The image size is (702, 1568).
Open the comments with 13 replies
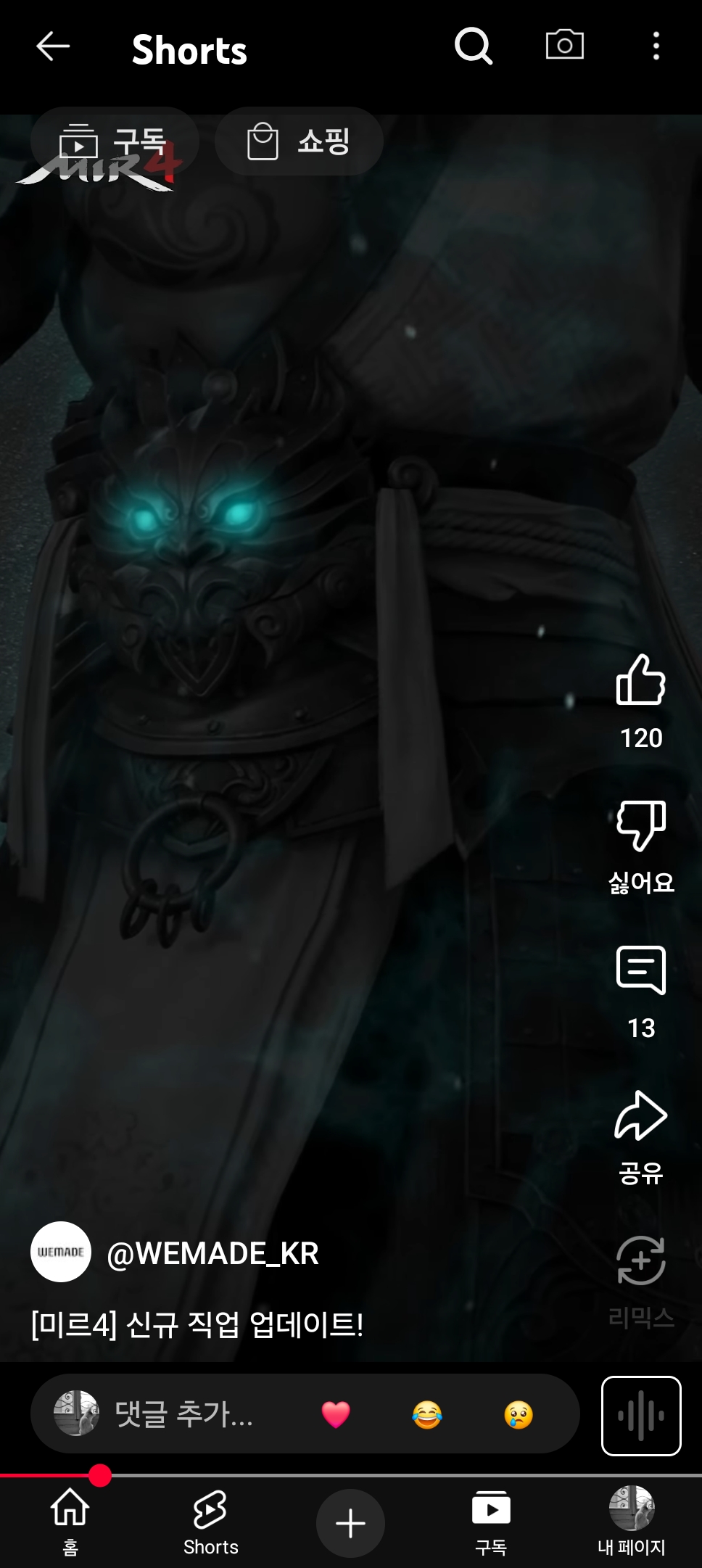pyautogui.click(x=641, y=970)
